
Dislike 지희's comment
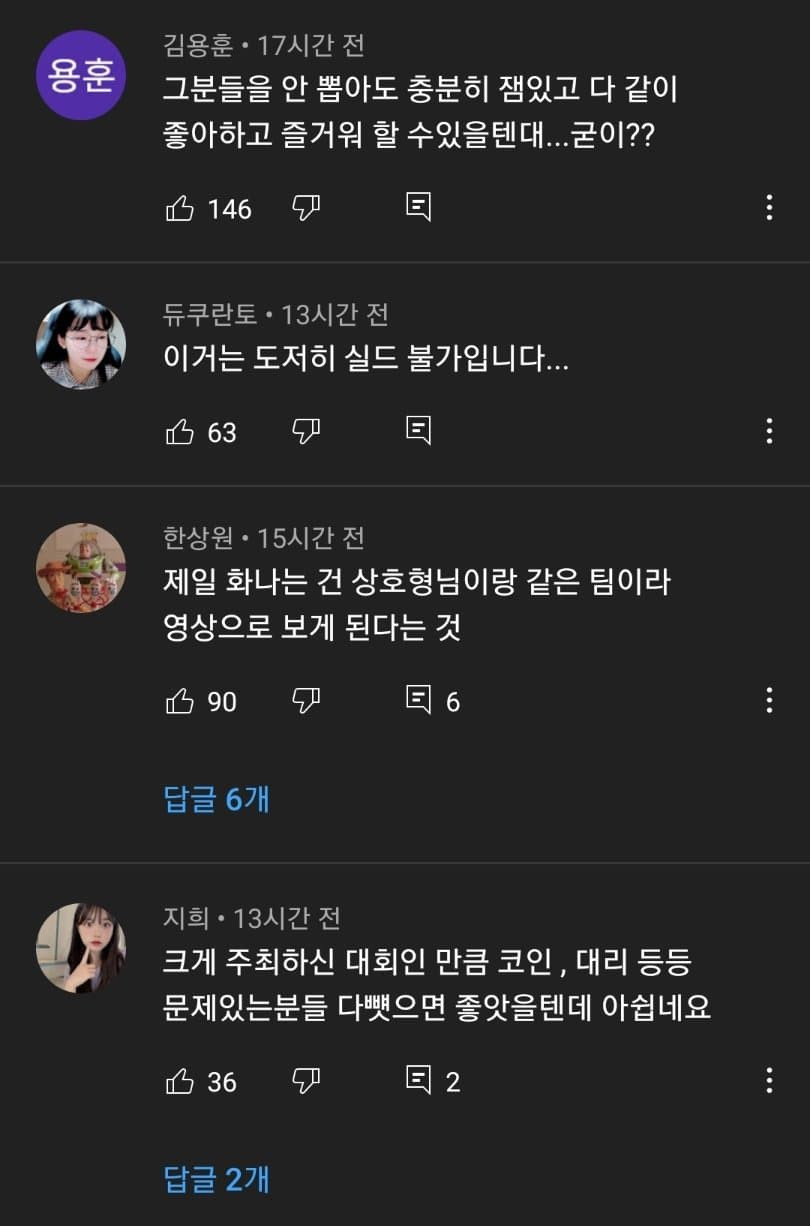pos(306,1081)
